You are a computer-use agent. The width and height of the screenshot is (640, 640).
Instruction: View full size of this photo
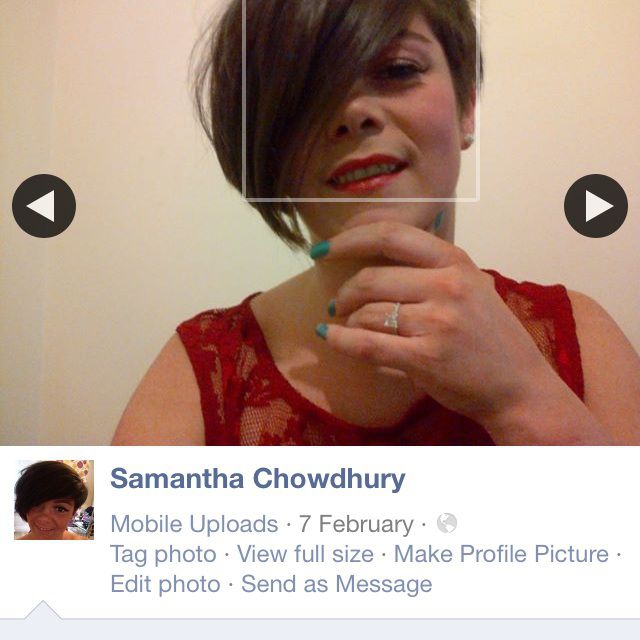[x=305, y=554]
